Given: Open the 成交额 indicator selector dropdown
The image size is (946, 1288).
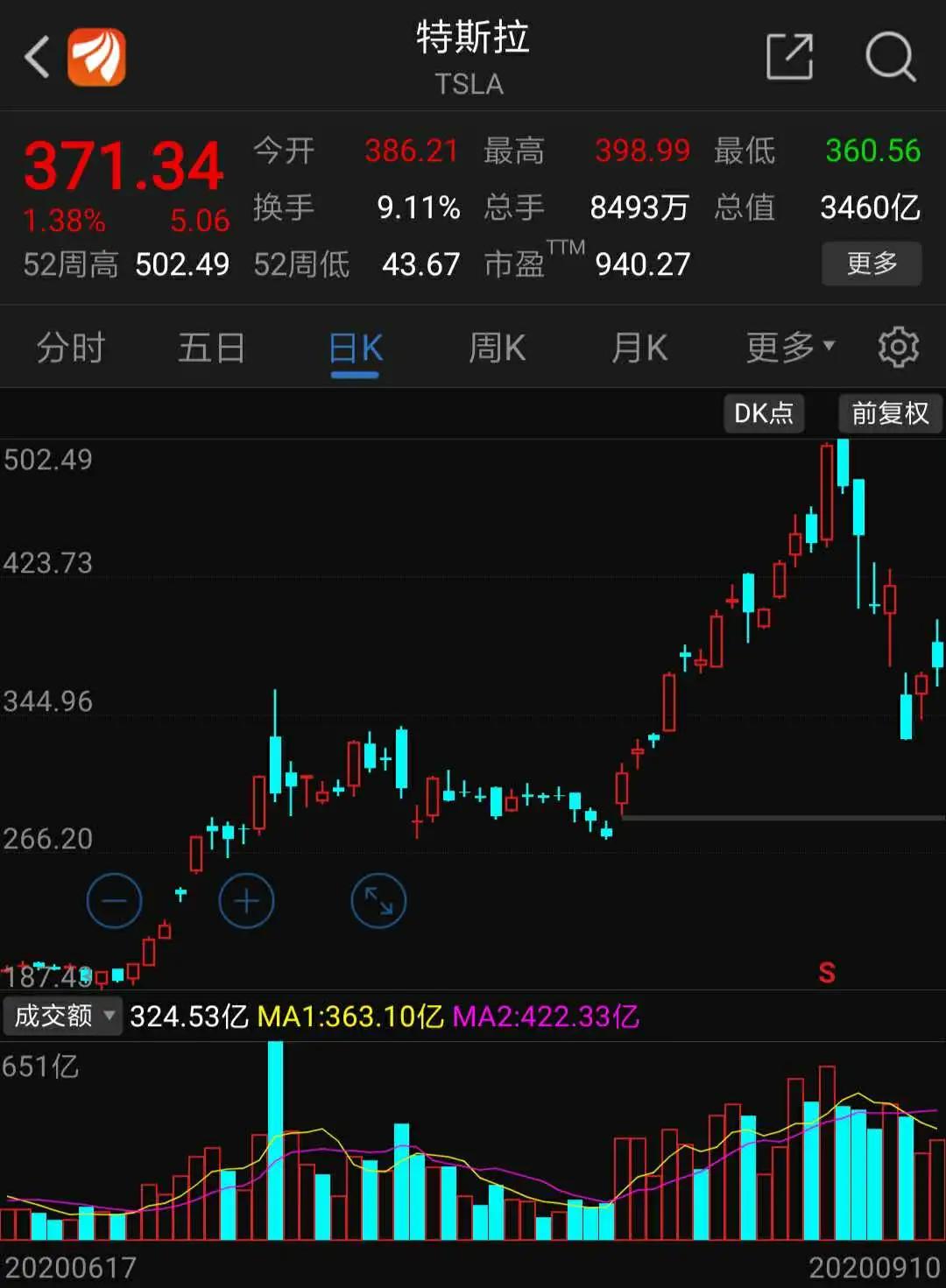Looking at the screenshot, I should click(62, 1016).
